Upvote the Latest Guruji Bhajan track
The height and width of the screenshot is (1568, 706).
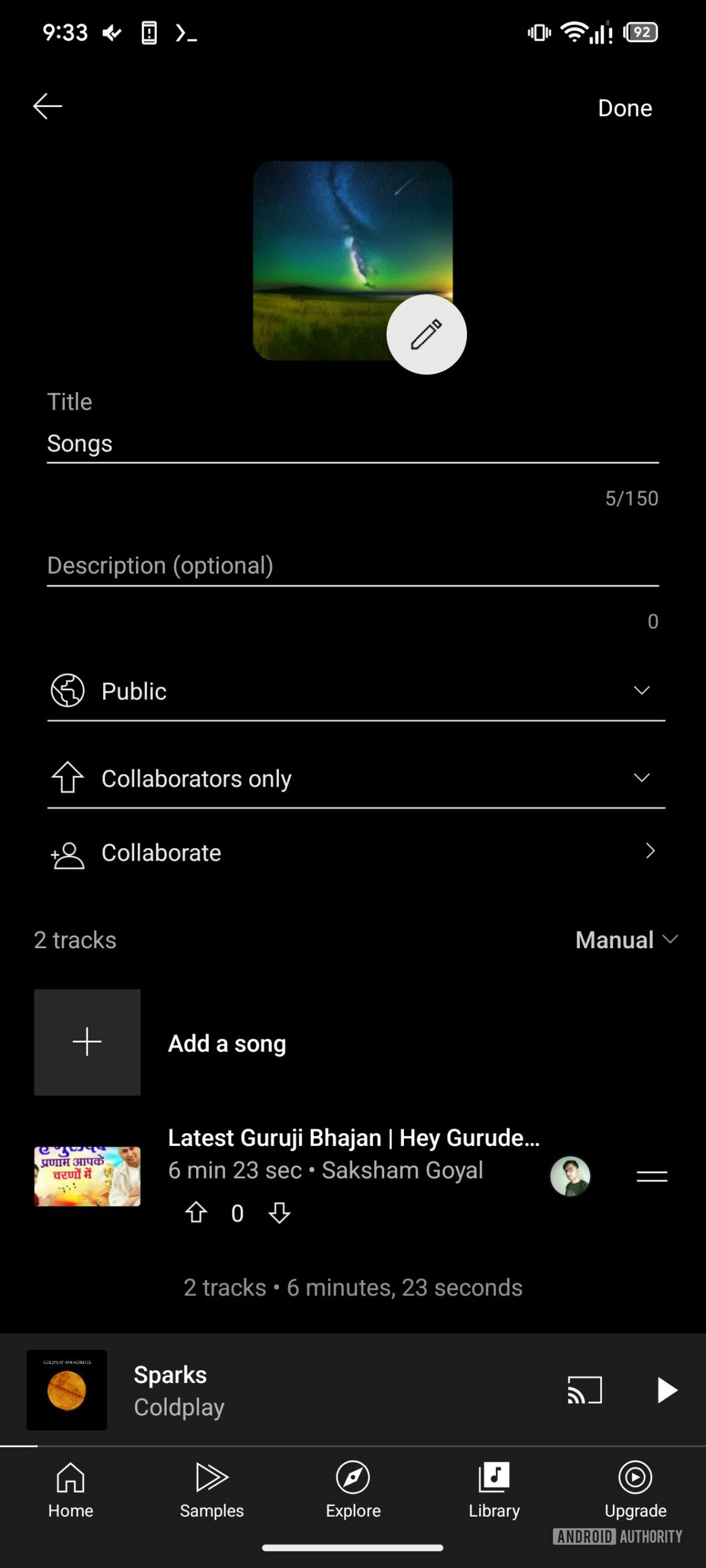[196, 1212]
